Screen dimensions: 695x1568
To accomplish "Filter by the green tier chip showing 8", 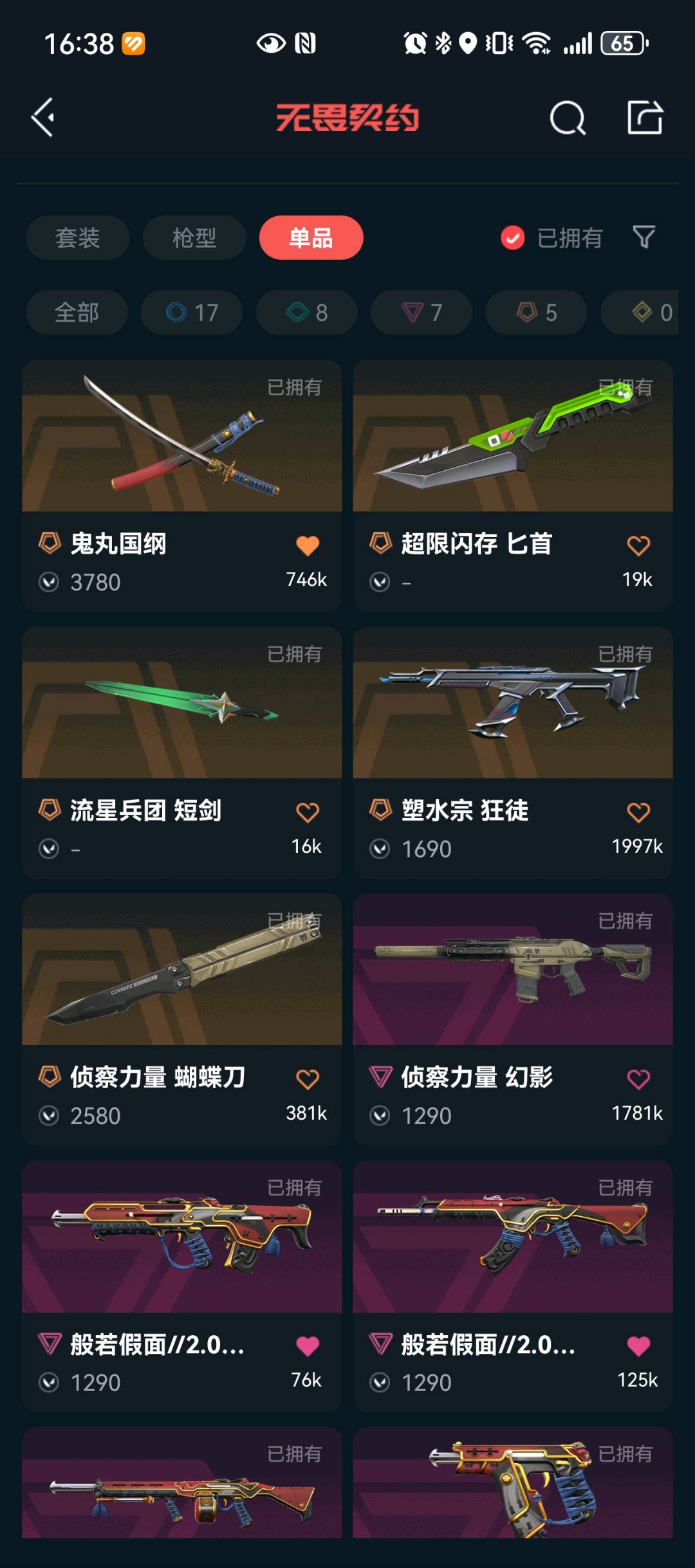I will [306, 313].
